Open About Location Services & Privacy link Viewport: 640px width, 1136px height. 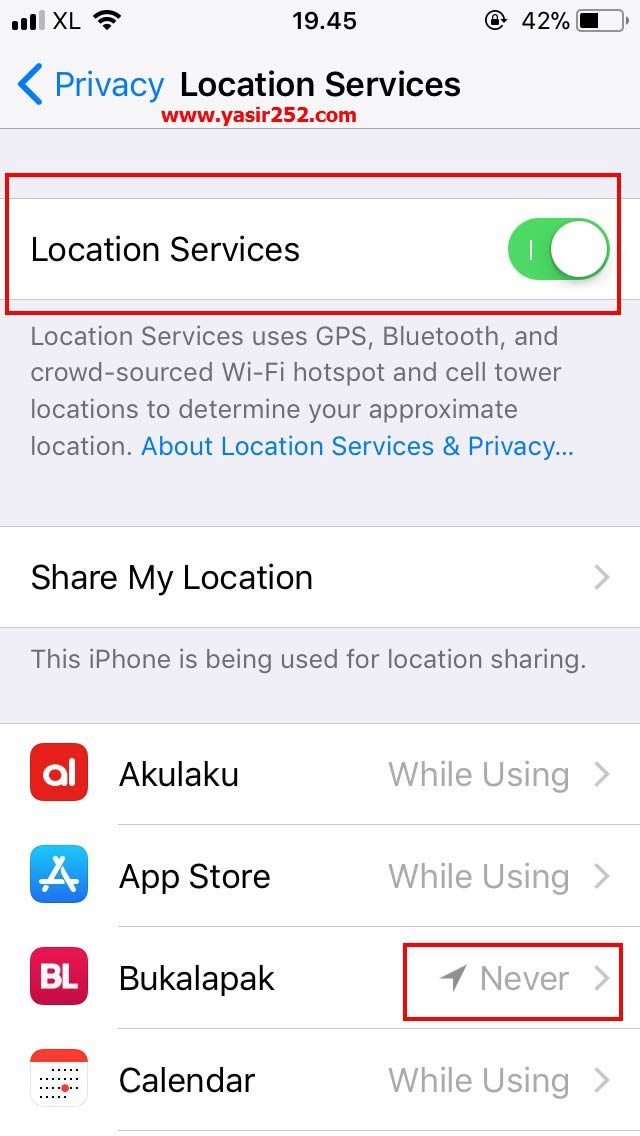(x=357, y=446)
